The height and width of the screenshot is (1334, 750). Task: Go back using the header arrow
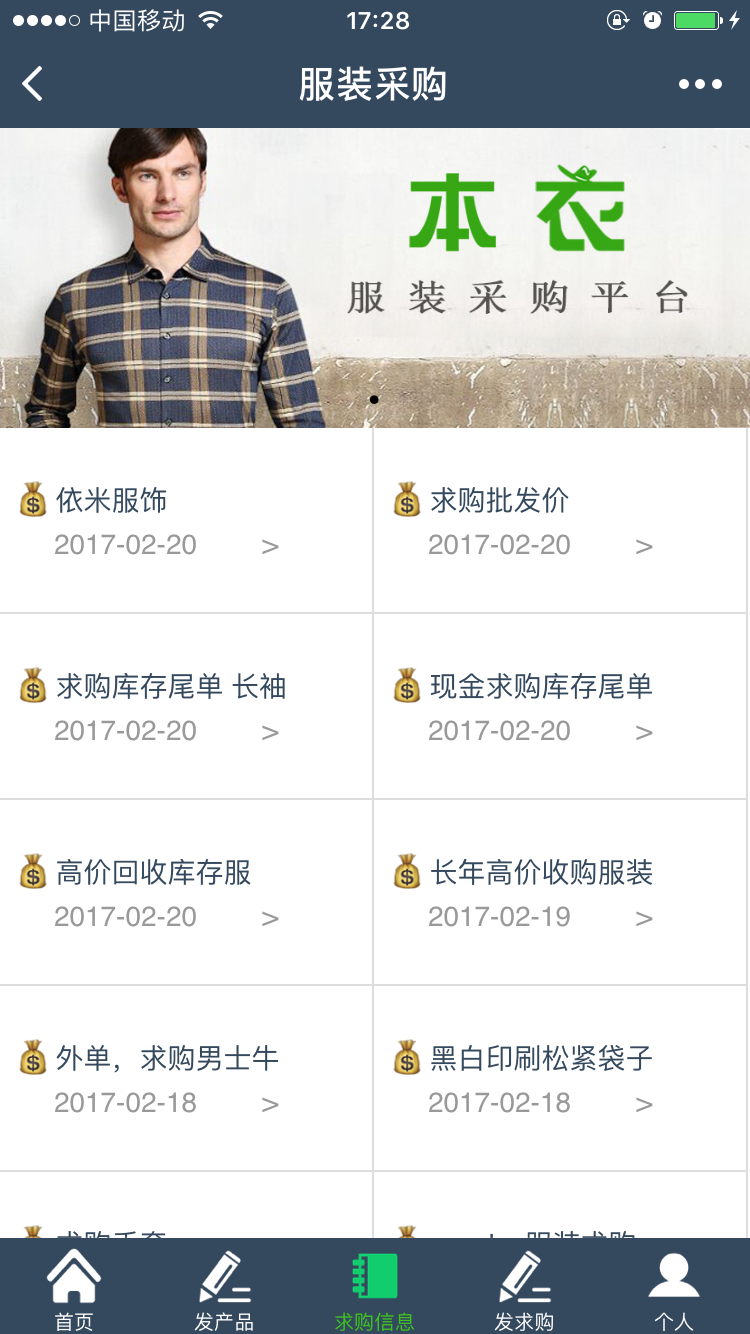coord(33,84)
